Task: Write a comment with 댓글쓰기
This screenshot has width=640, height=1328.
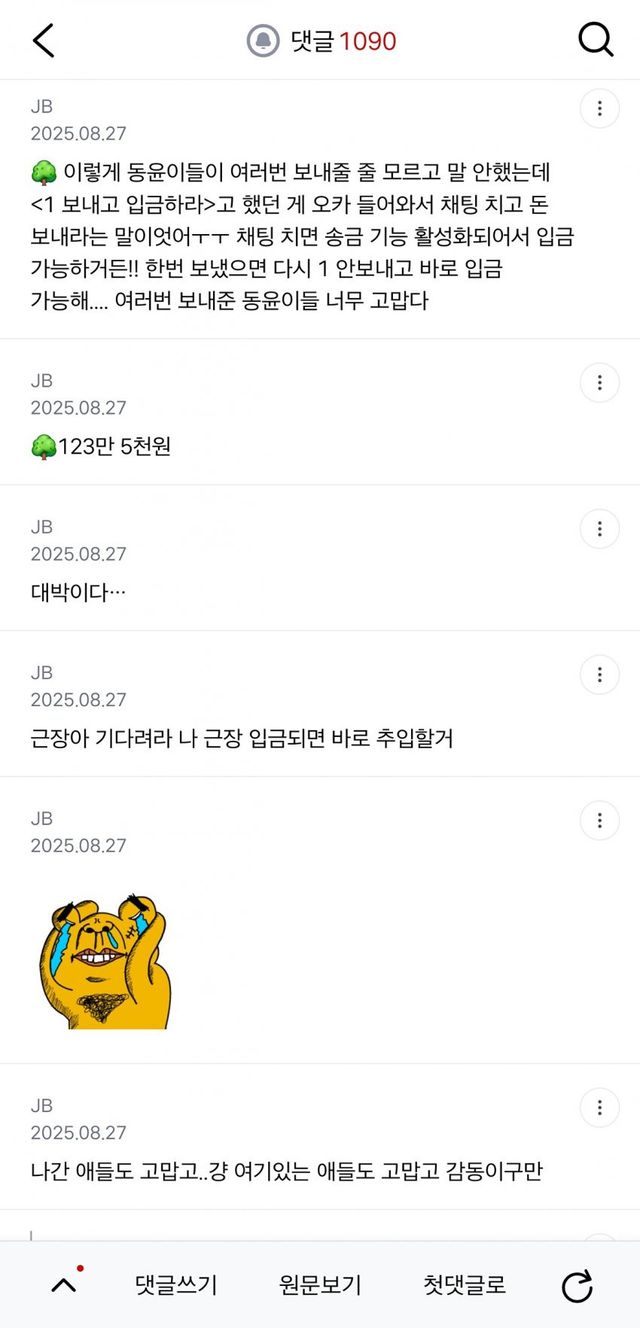Action: (x=176, y=1286)
